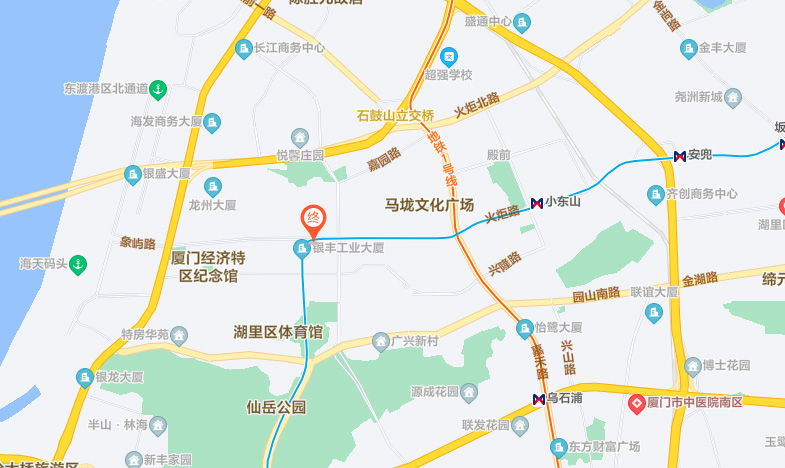Open the 海天码头 pier marker

pos(78,264)
